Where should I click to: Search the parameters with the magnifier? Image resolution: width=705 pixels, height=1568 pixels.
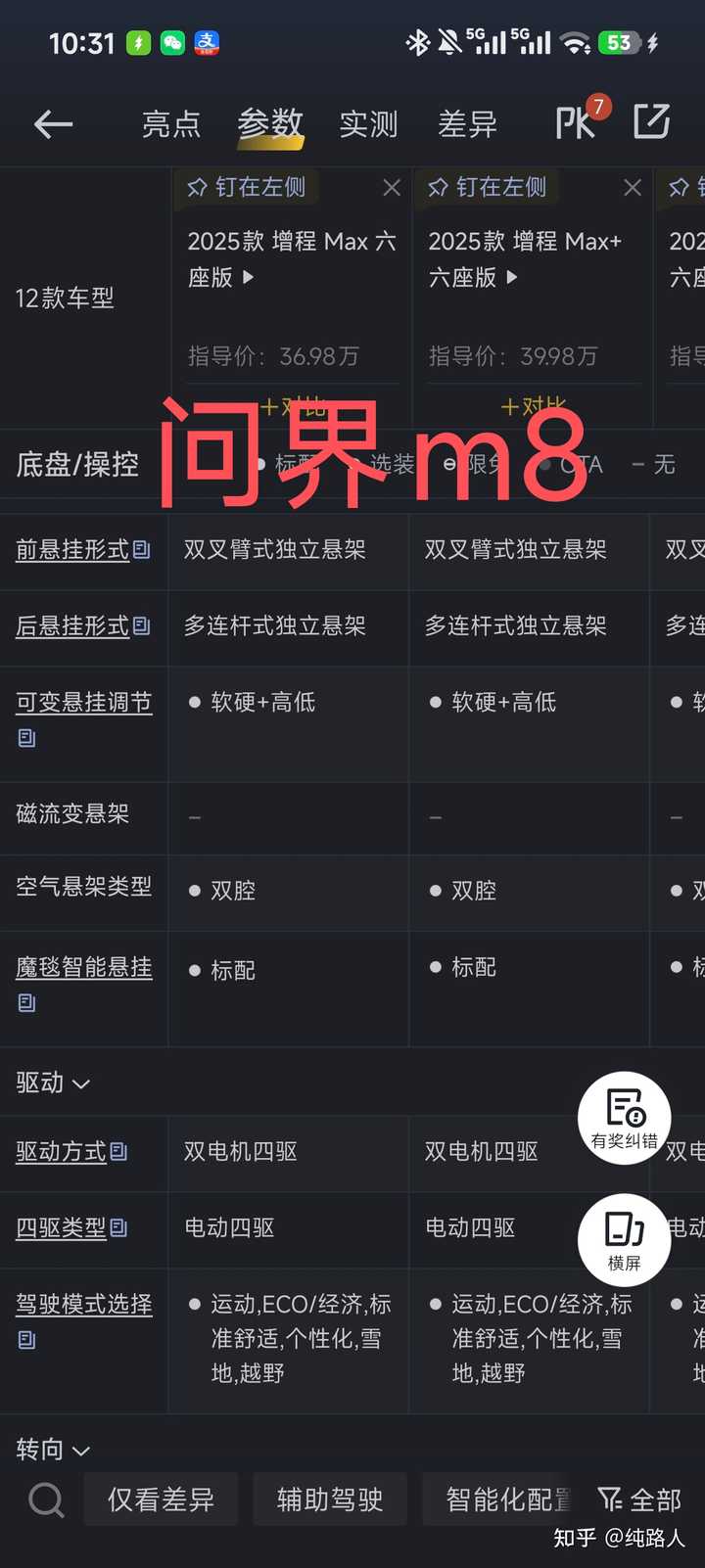pos(46,1499)
